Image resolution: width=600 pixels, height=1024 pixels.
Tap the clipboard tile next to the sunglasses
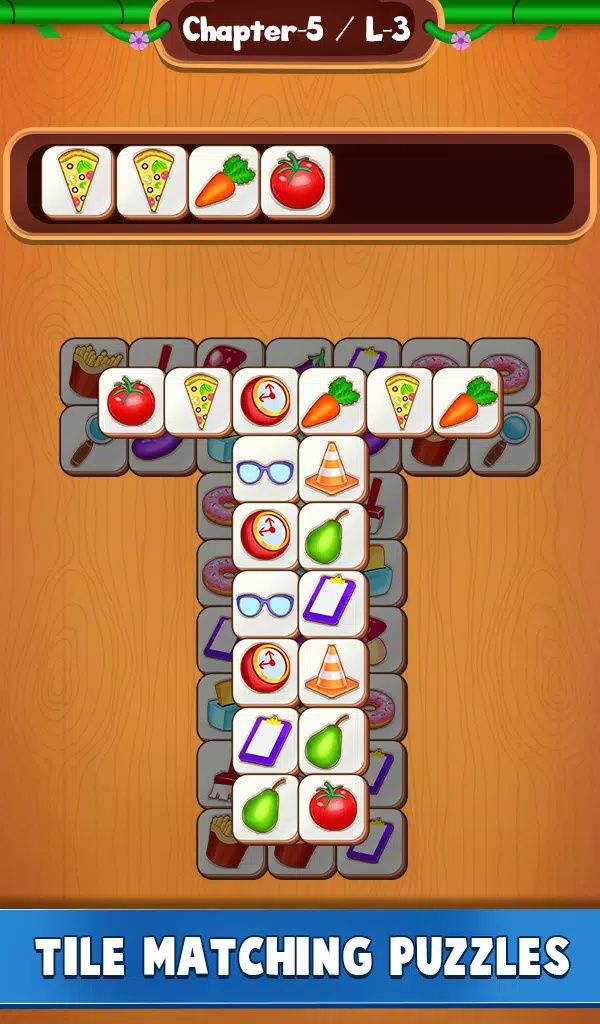tap(333, 604)
